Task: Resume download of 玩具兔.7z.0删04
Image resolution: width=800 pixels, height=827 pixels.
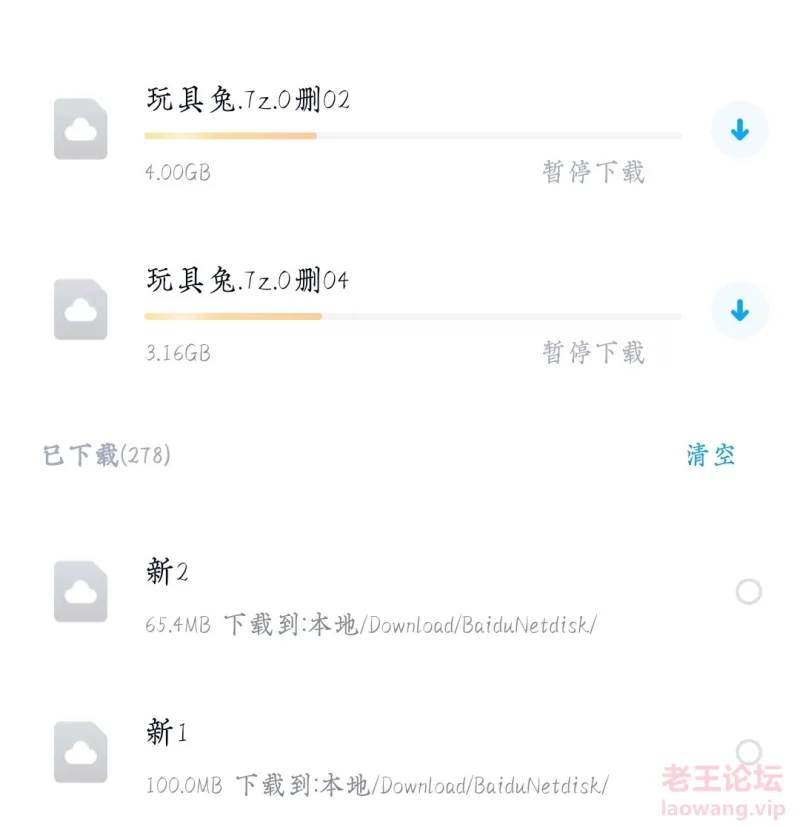Action: (x=739, y=311)
